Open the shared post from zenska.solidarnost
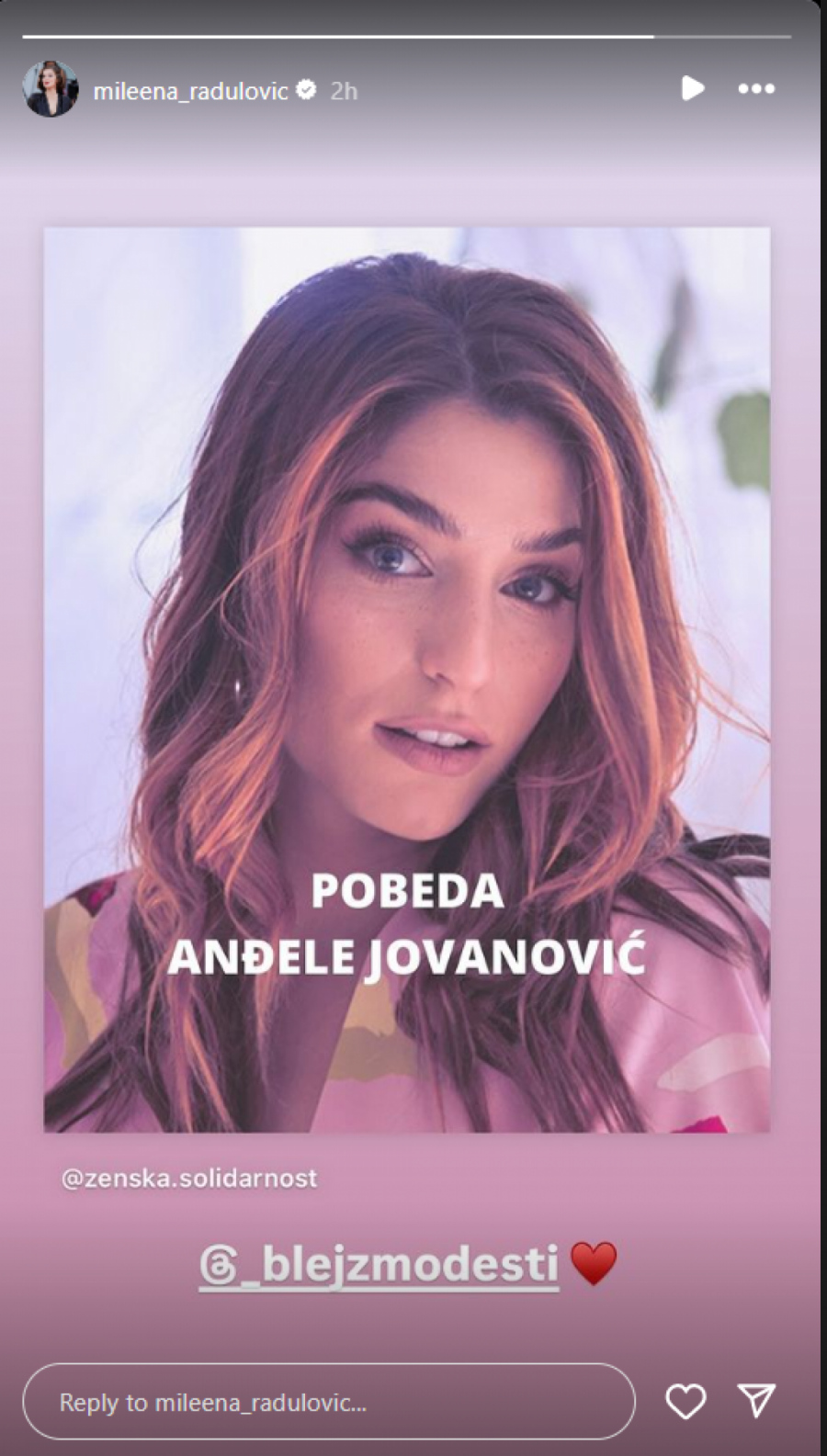 (406, 680)
